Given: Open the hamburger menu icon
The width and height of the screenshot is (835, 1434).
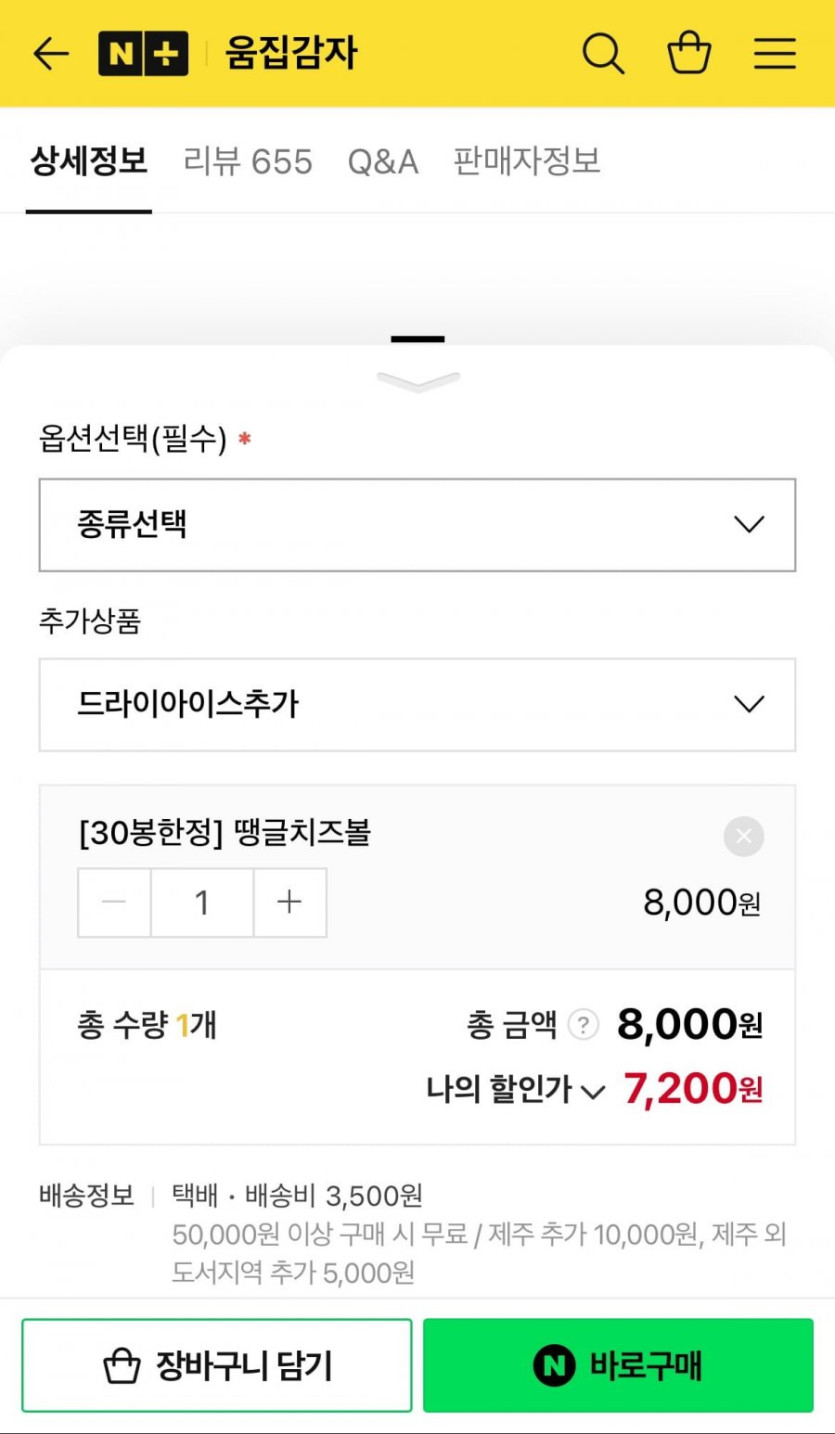Looking at the screenshot, I should pos(774,53).
